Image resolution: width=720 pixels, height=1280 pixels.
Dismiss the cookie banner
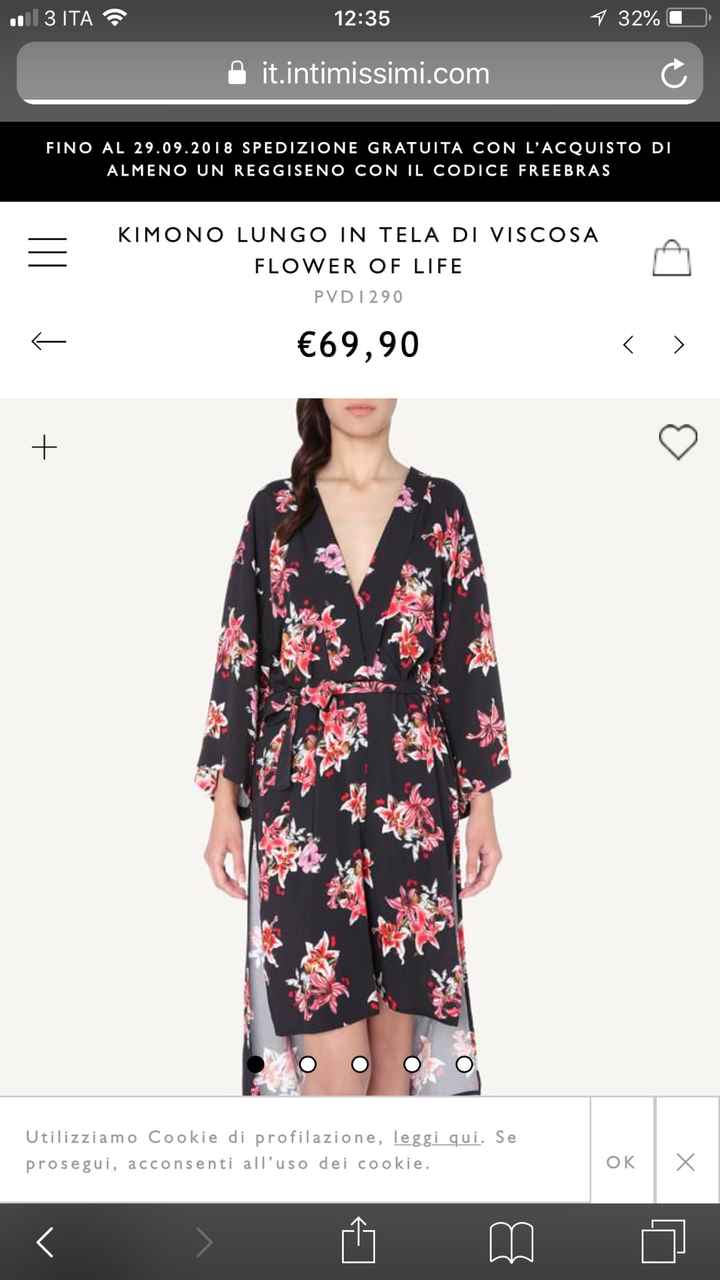pyautogui.click(x=685, y=1162)
